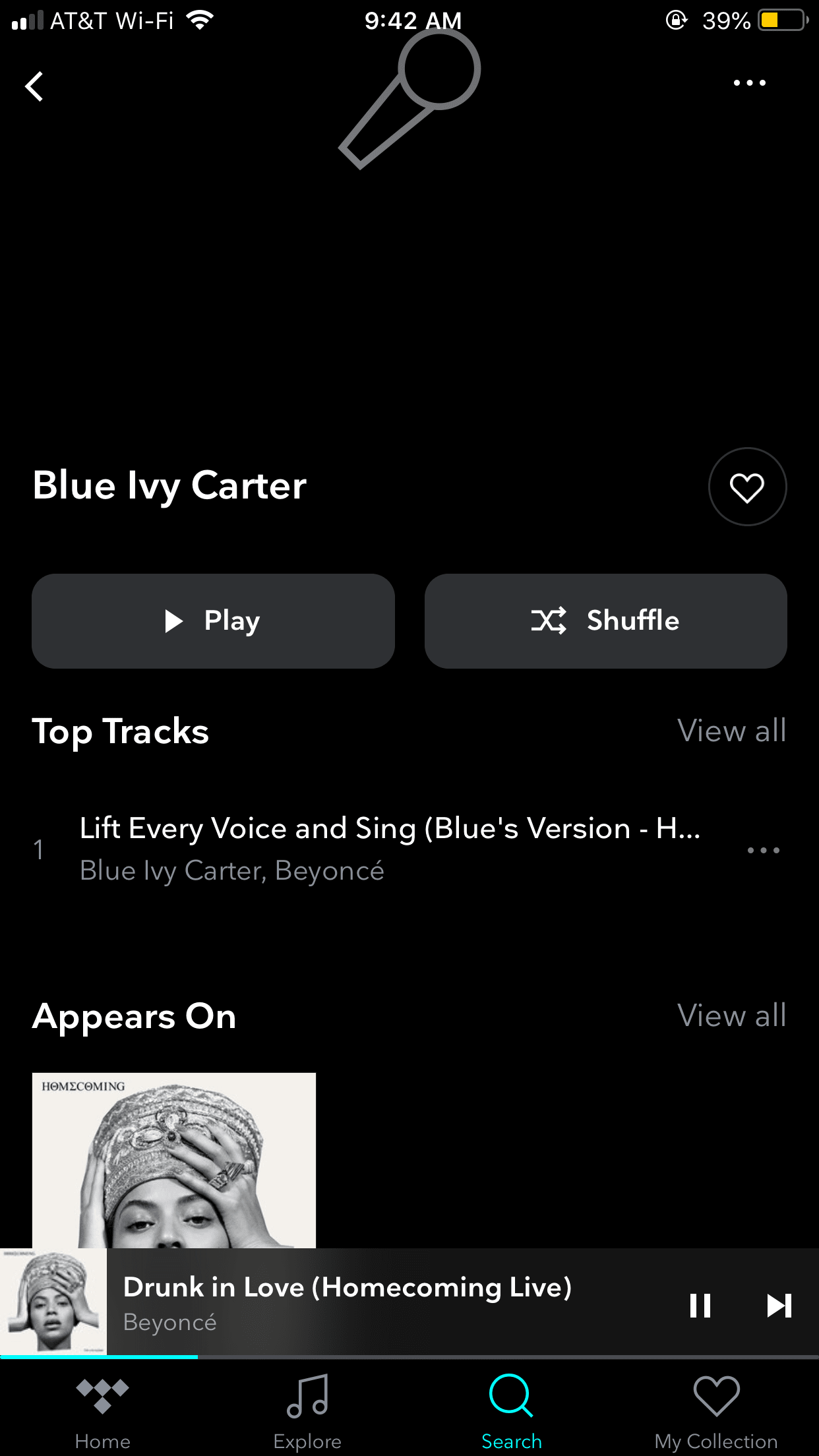Screen dimensions: 819x1456
Task: Open the artist overflow menu
Action: click(750, 83)
